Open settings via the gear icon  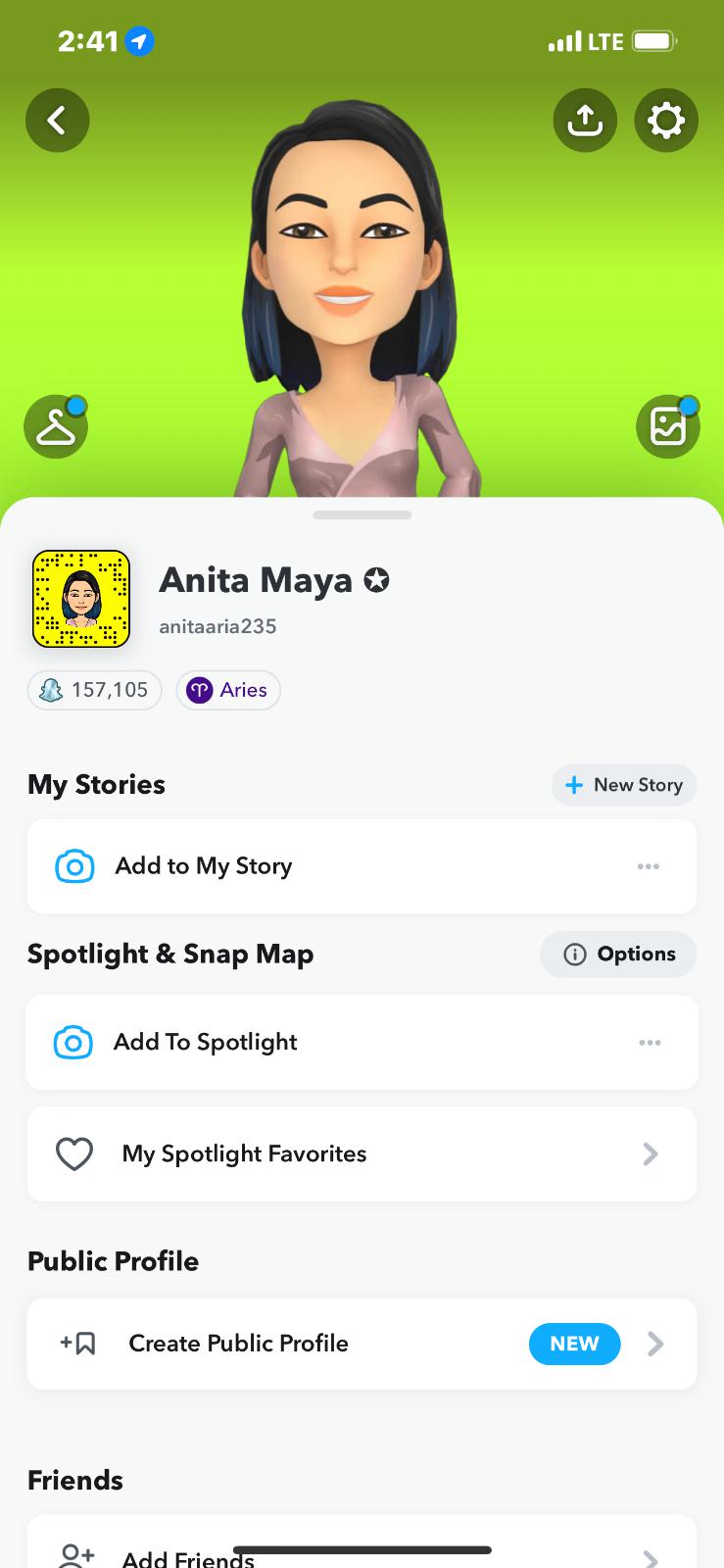coord(666,121)
